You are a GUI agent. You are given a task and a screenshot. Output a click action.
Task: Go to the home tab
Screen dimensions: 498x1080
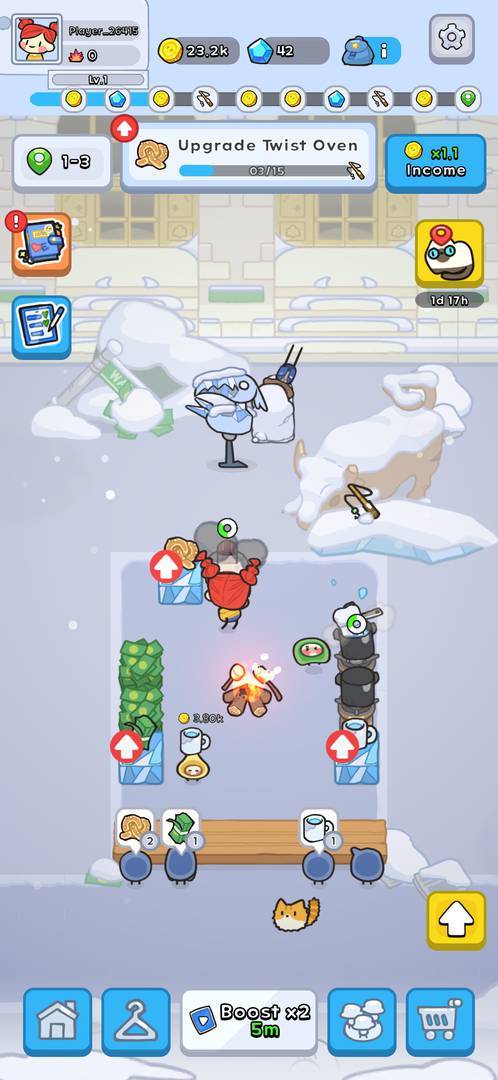click(57, 1022)
